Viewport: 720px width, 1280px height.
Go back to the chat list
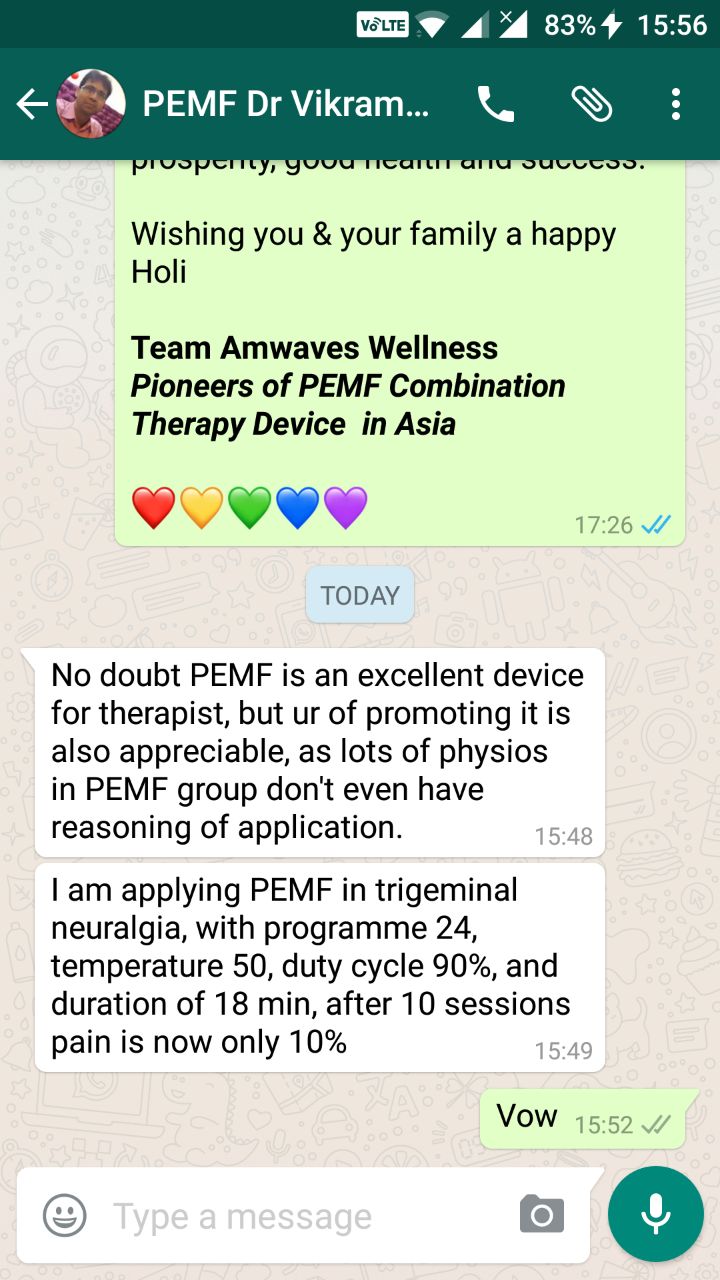(32, 104)
